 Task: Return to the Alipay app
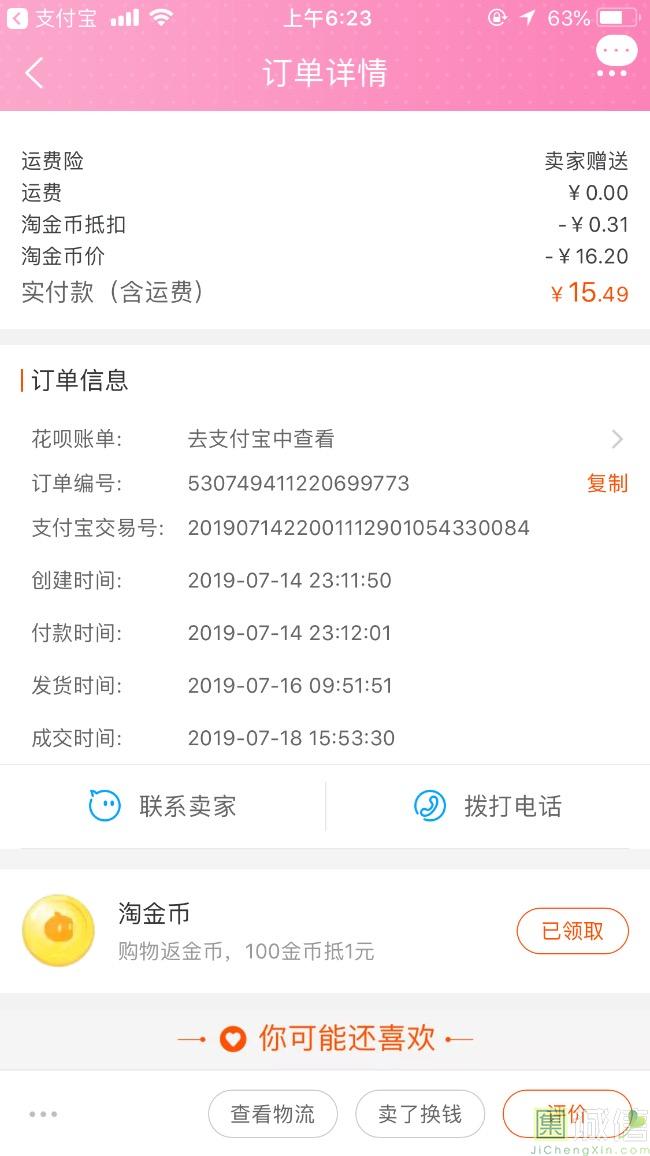tap(50, 18)
